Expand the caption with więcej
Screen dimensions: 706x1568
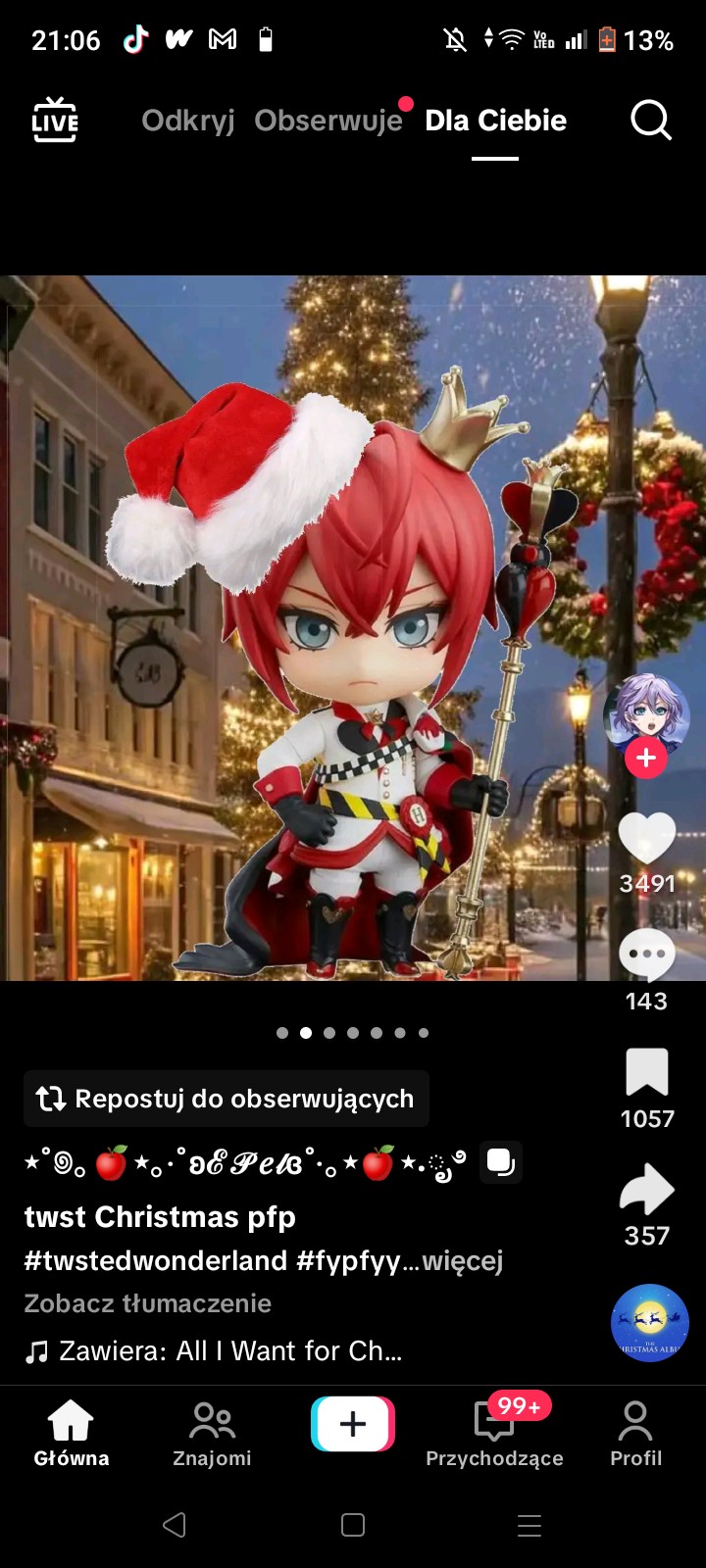(x=463, y=1260)
